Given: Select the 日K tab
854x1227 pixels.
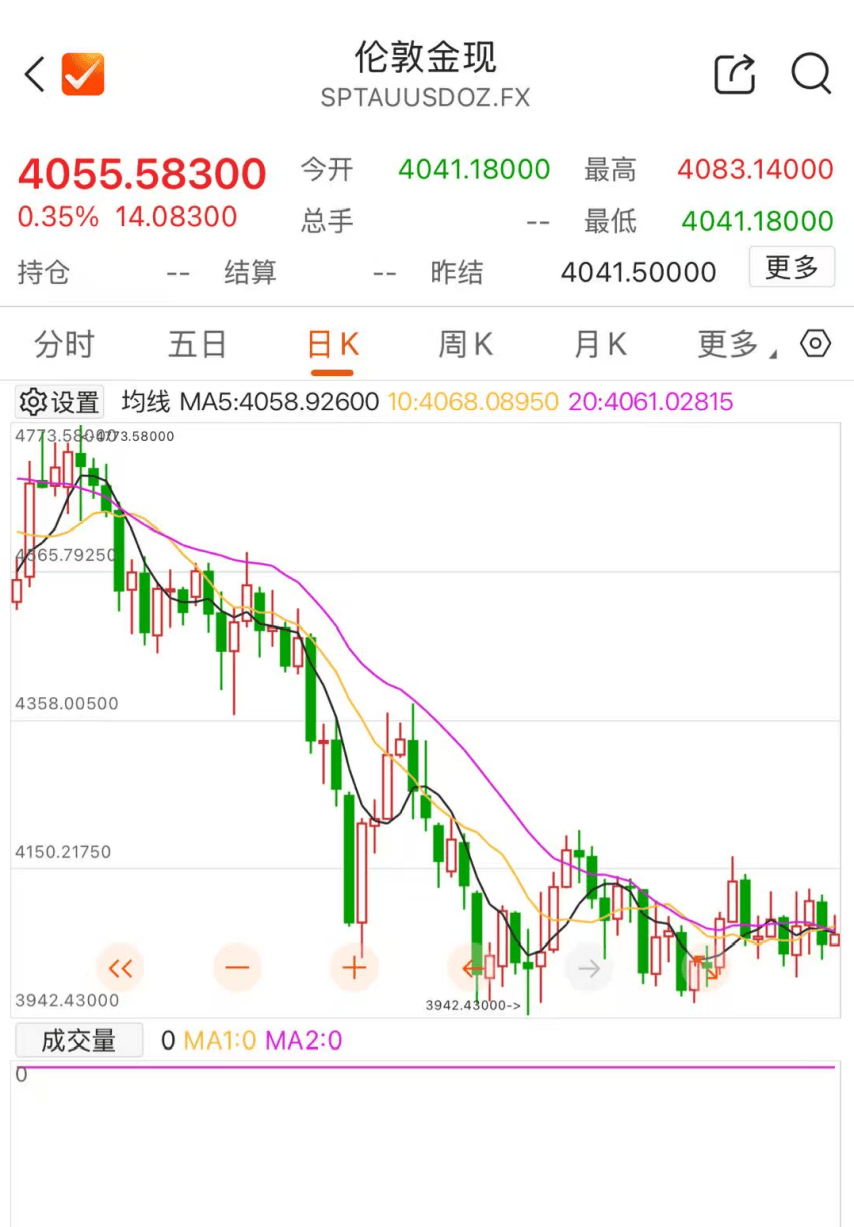Looking at the screenshot, I should [333, 345].
